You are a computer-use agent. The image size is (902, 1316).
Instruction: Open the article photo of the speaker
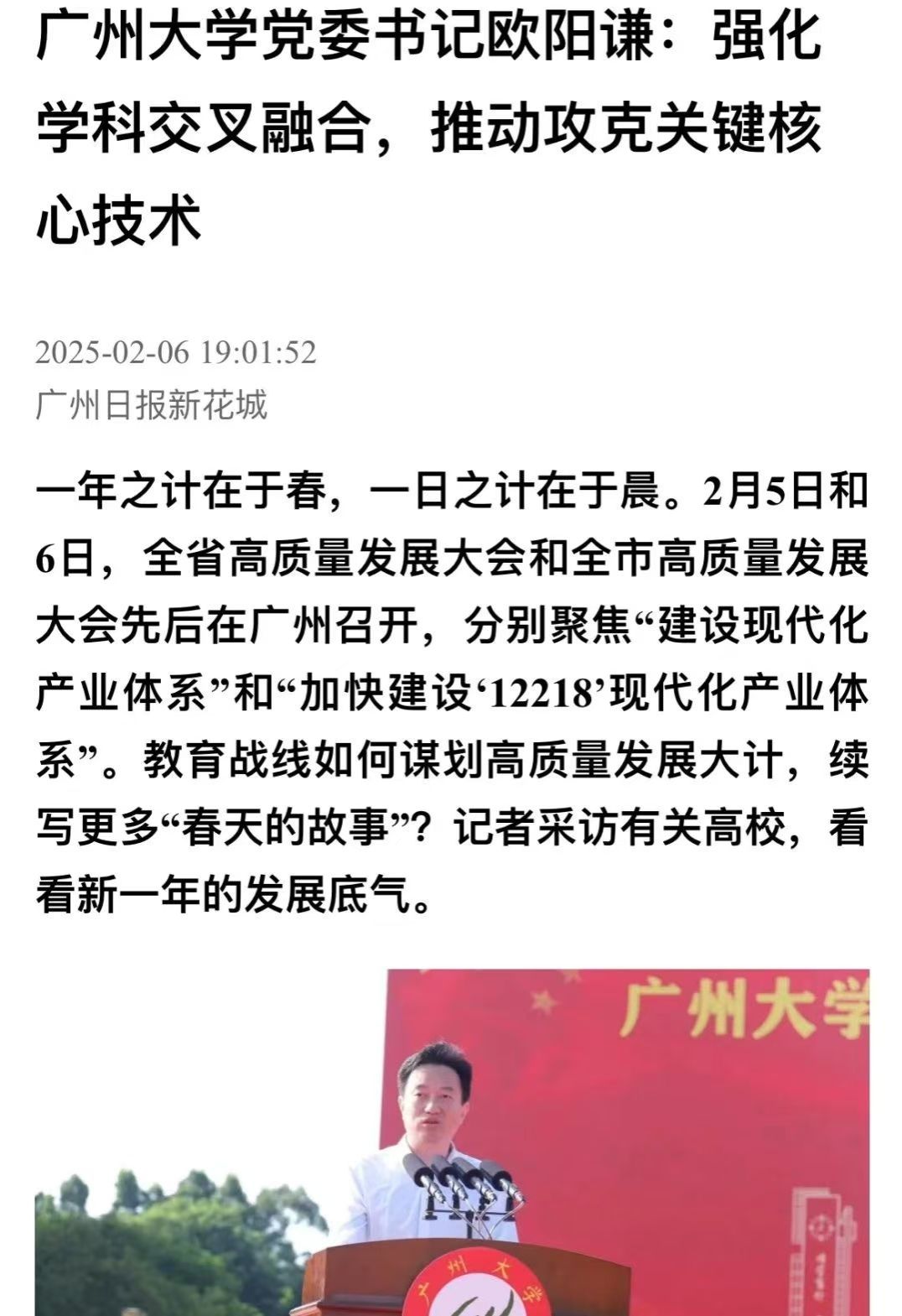click(453, 1142)
